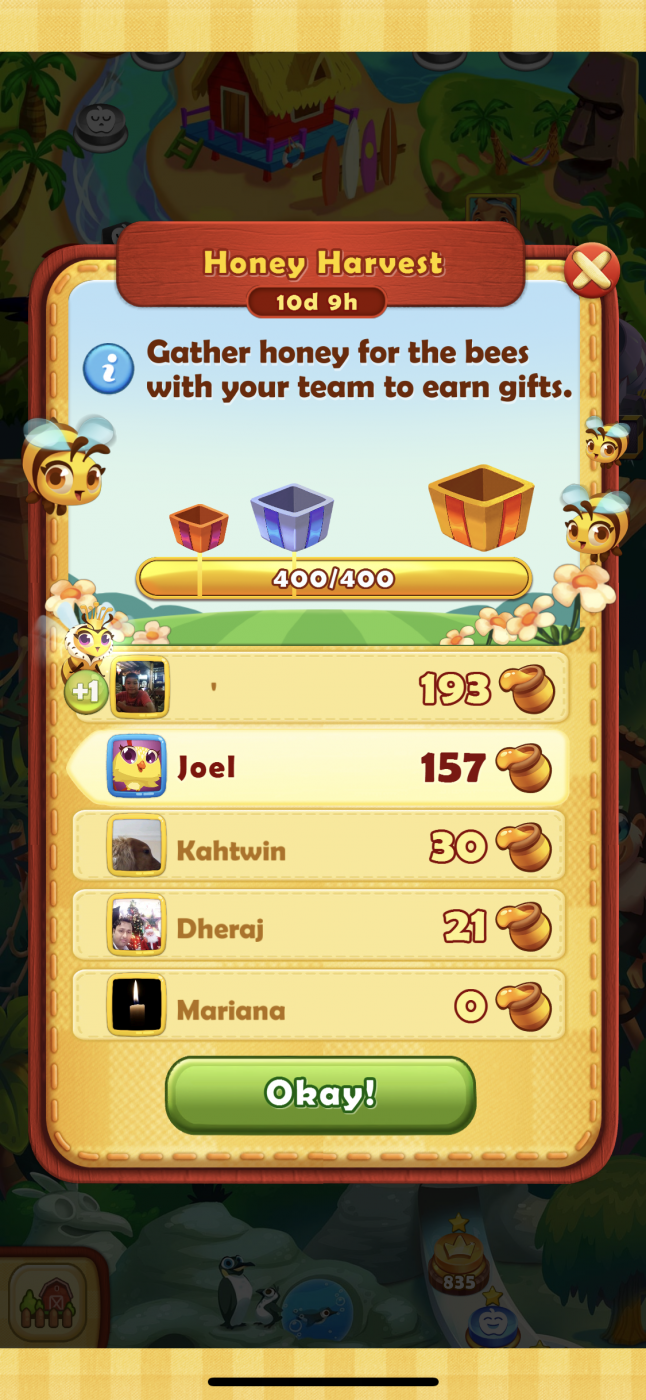Open the top player with 193 honey

(x=320, y=688)
